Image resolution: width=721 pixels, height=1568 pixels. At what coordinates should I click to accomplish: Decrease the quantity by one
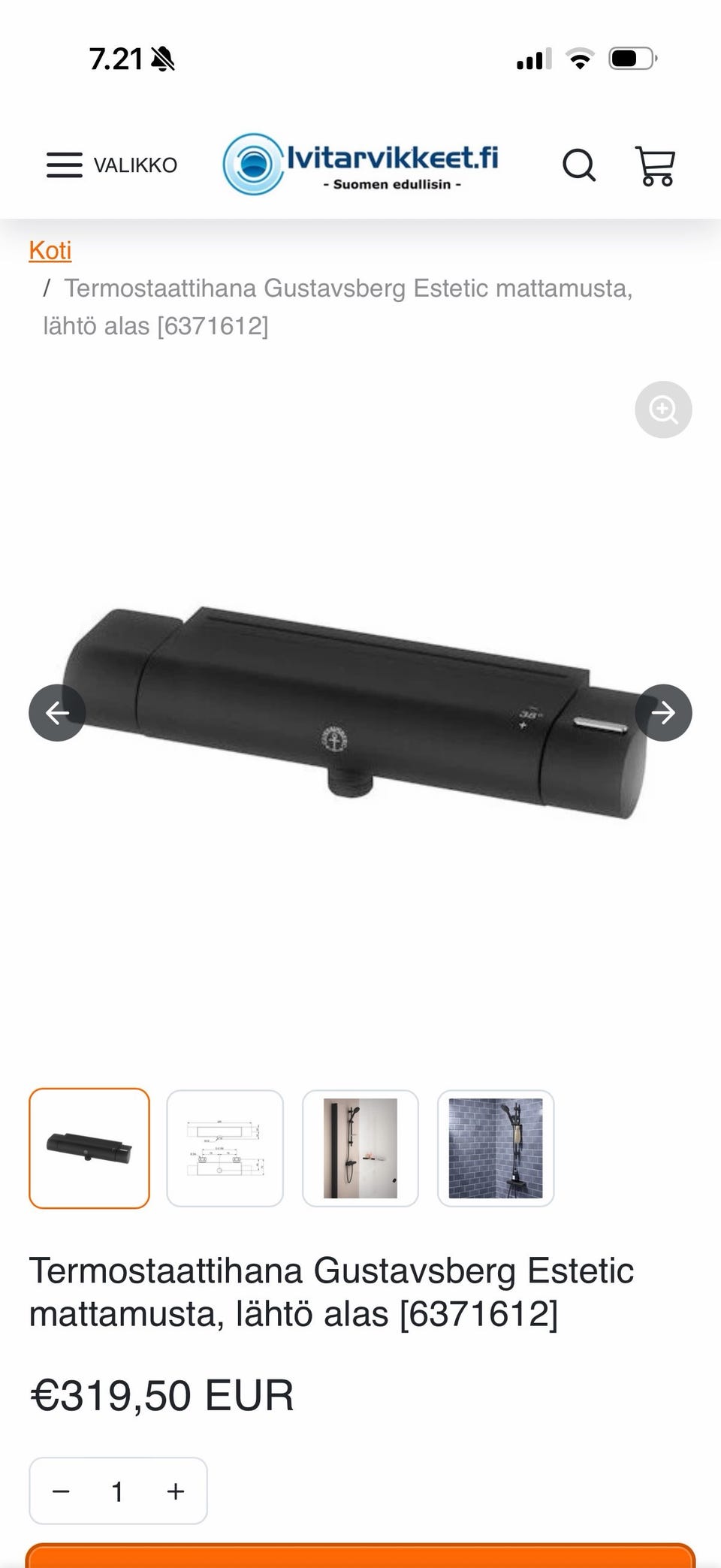pyautogui.click(x=62, y=1491)
